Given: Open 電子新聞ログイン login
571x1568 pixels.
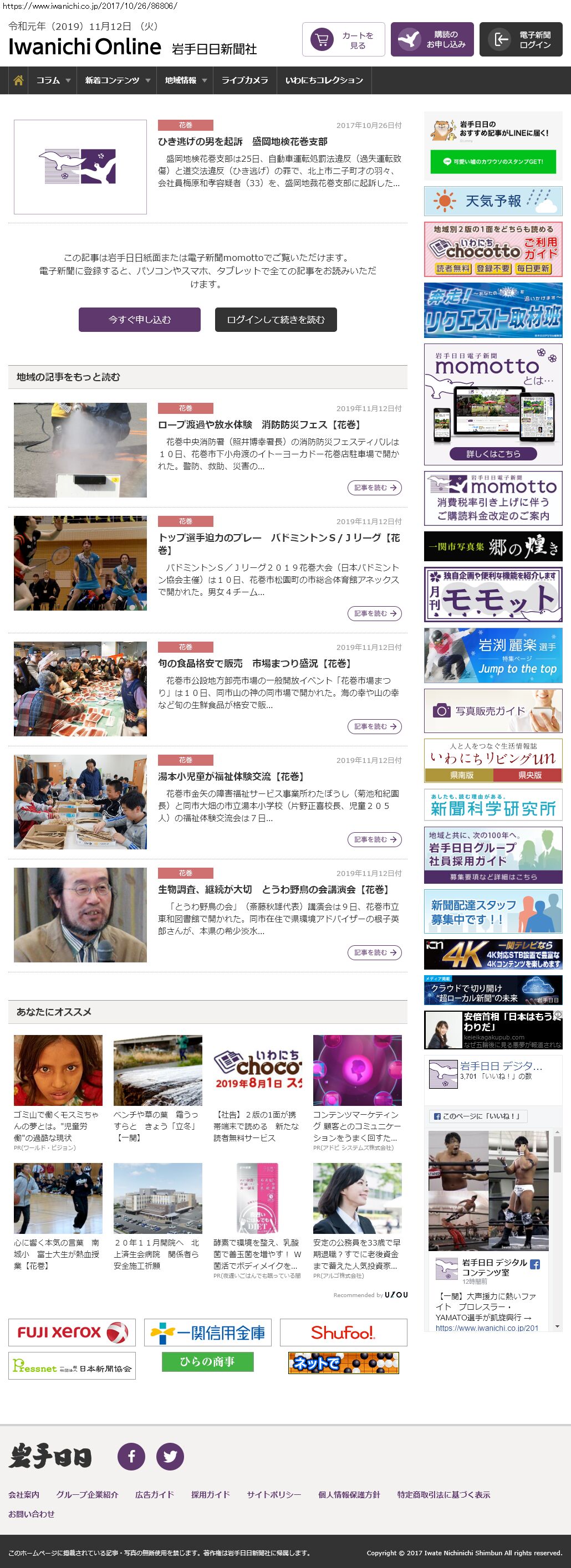Looking at the screenshot, I should click(x=521, y=39).
